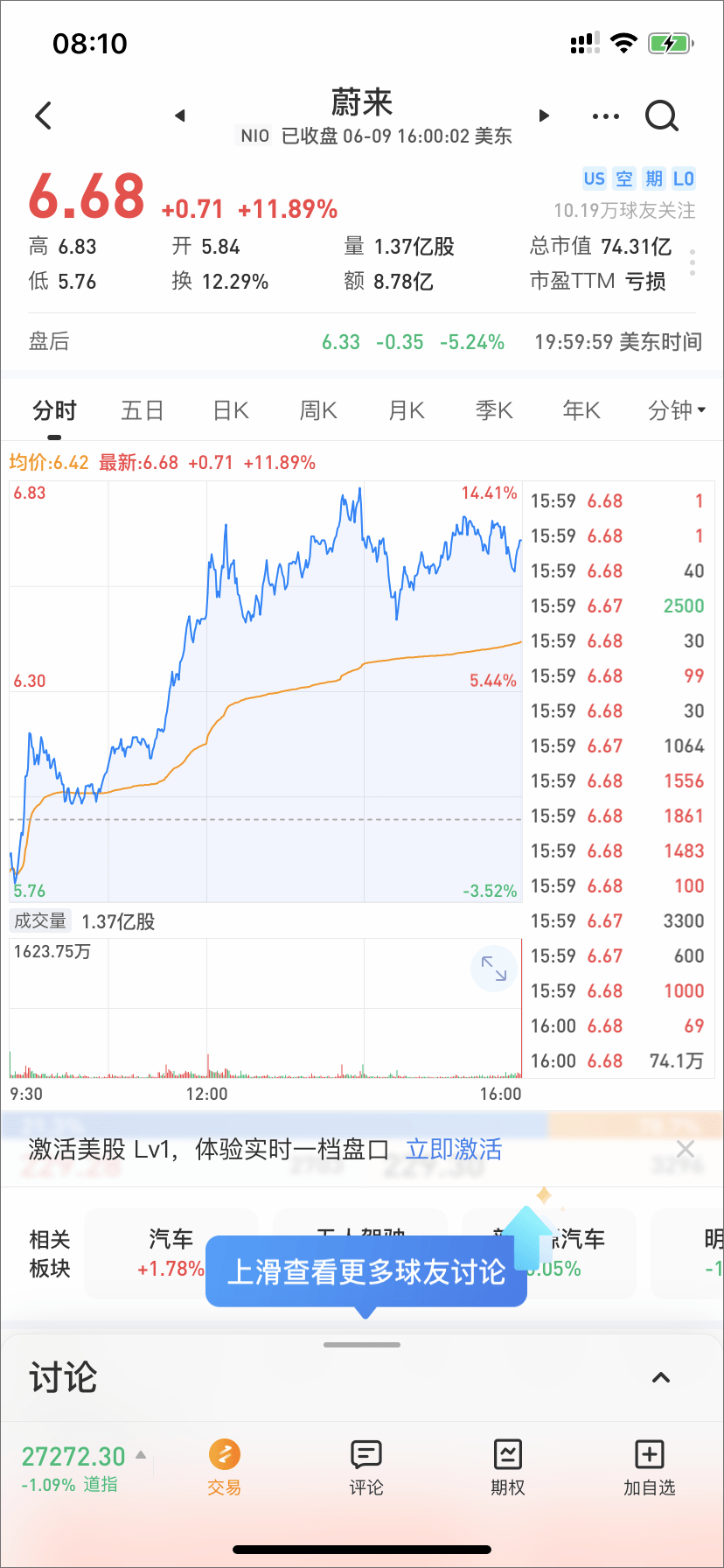Viewport: 724px width, 1568px height.
Task: Open the three-dot overflow menu
Action: (605, 115)
